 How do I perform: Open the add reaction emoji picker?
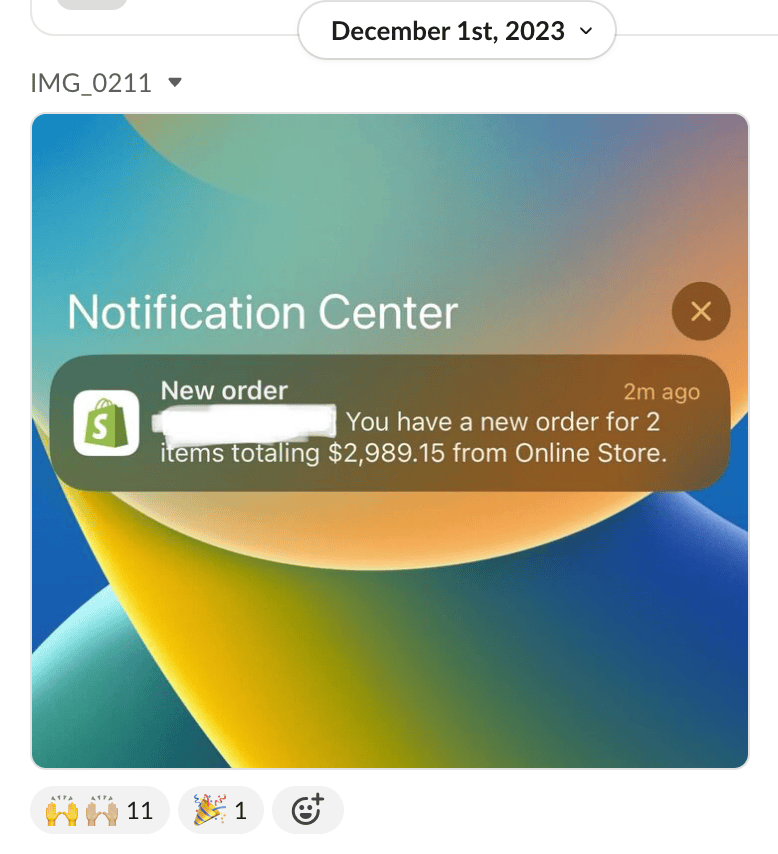tap(308, 810)
